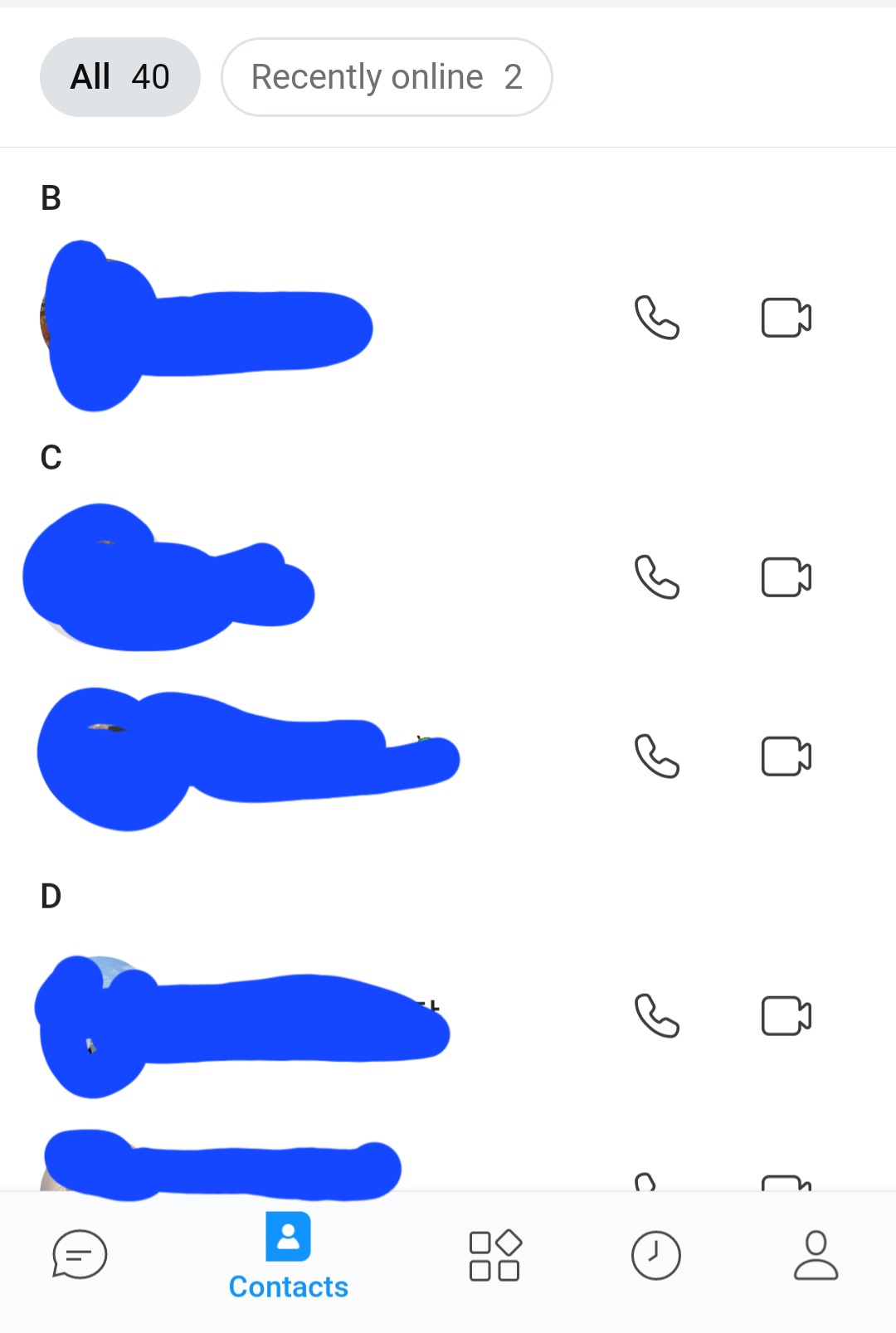Voice call the first contact under C
Screen dimensions: 896x1333
coord(656,577)
